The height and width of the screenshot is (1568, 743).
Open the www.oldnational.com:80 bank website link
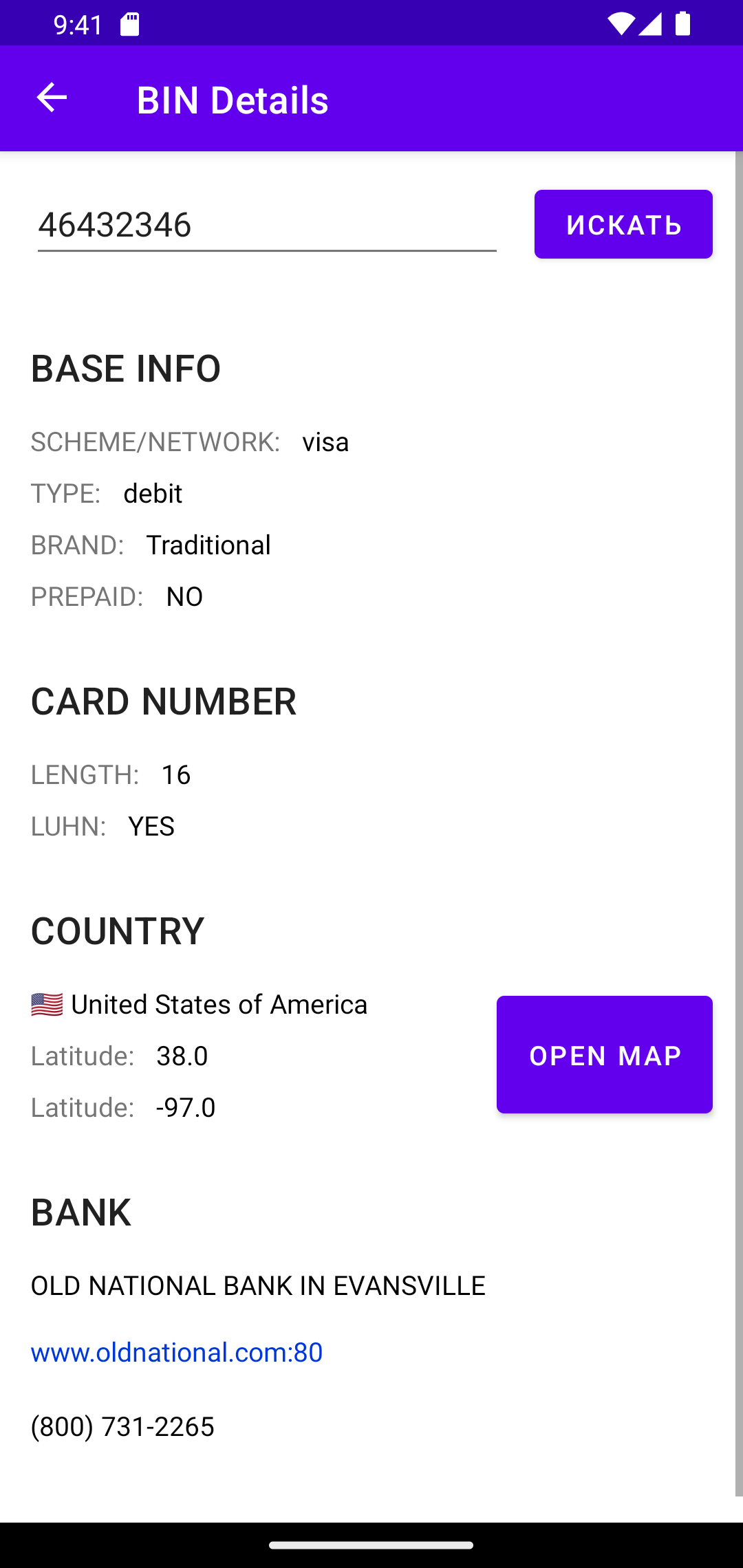click(x=177, y=1352)
